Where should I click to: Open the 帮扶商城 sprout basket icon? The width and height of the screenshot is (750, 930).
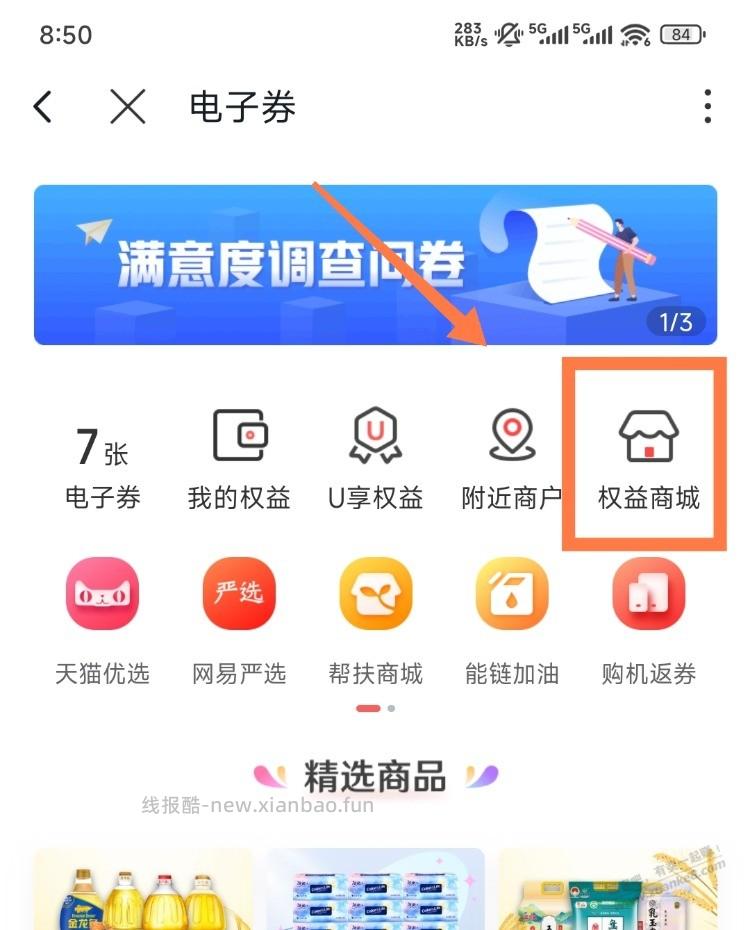tap(375, 595)
